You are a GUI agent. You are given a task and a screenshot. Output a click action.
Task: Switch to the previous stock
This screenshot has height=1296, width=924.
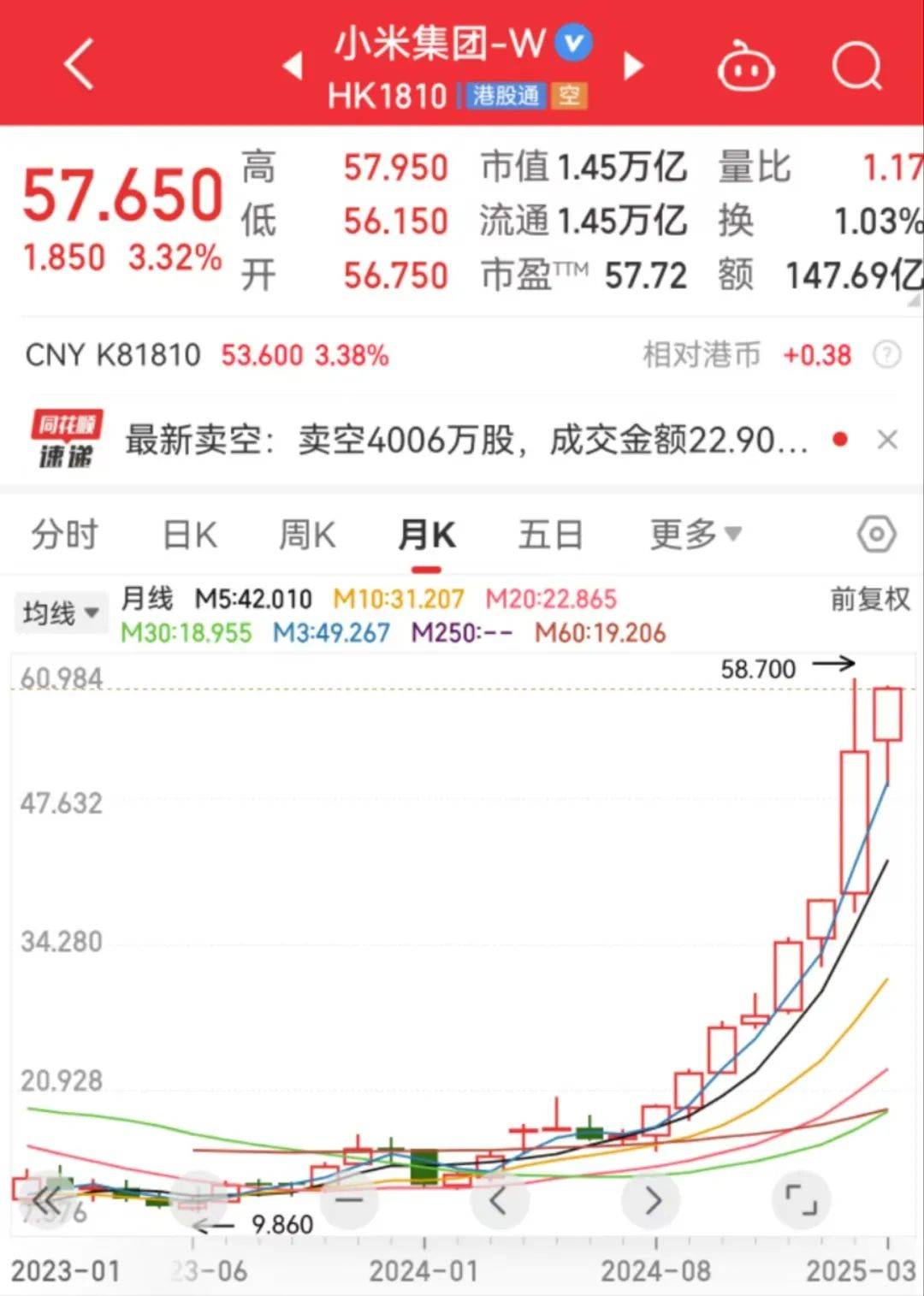pyautogui.click(x=293, y=65)
